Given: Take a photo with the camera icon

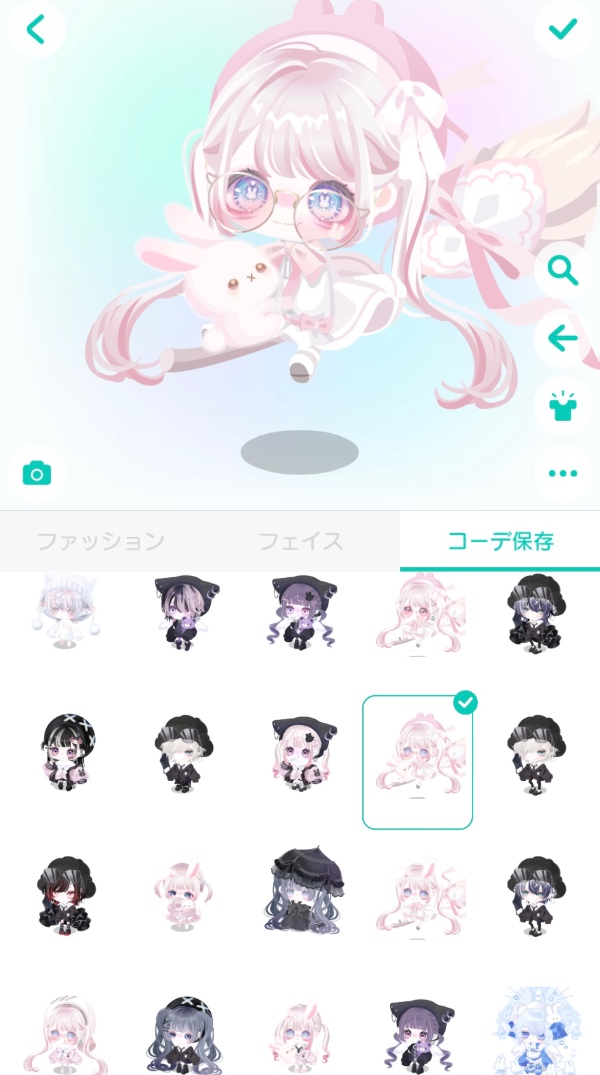Looking at the screenshot, I should coord(37,473).
